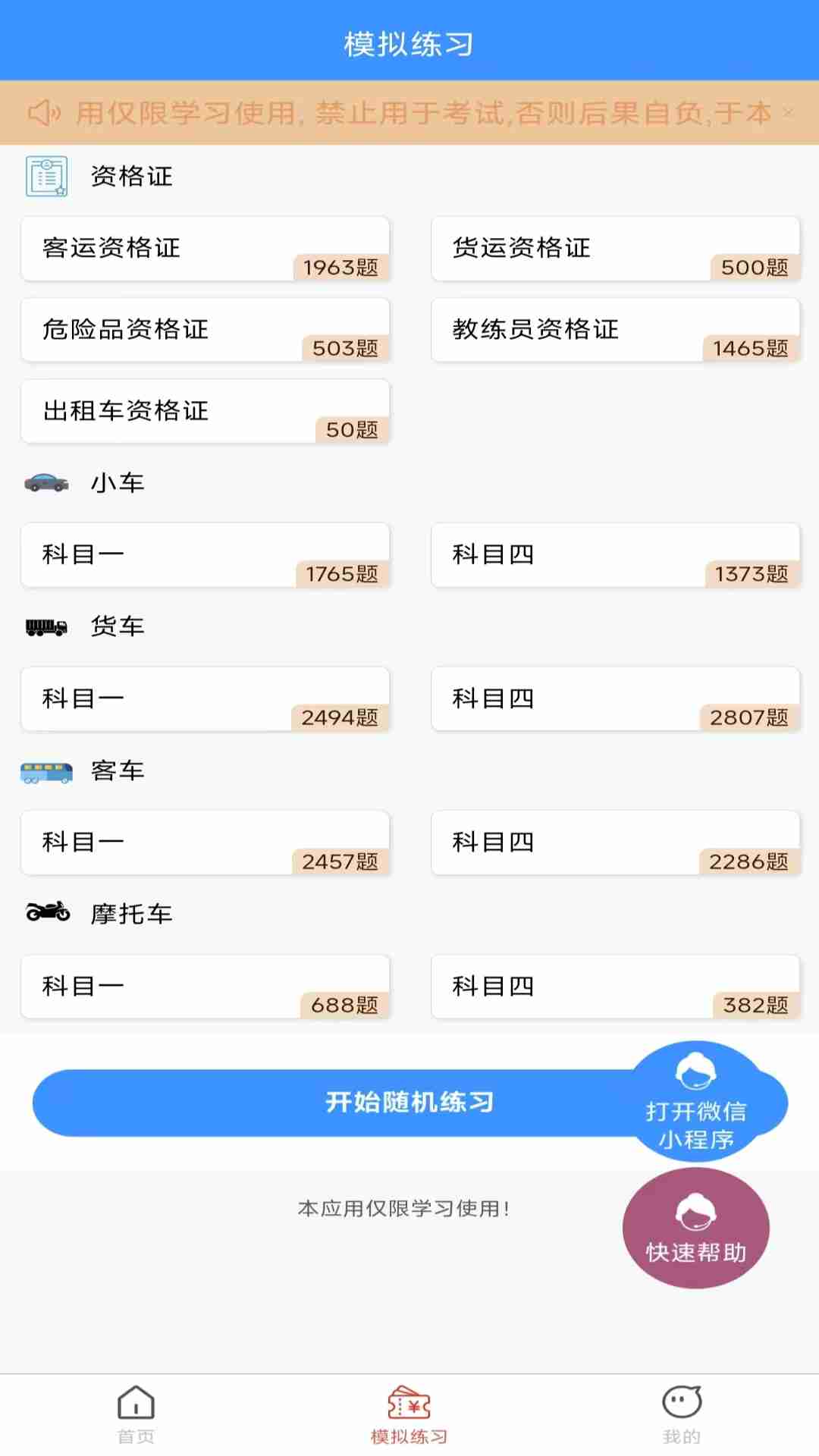Click the certificate icon beside 资格证

[x=45, y=175]
